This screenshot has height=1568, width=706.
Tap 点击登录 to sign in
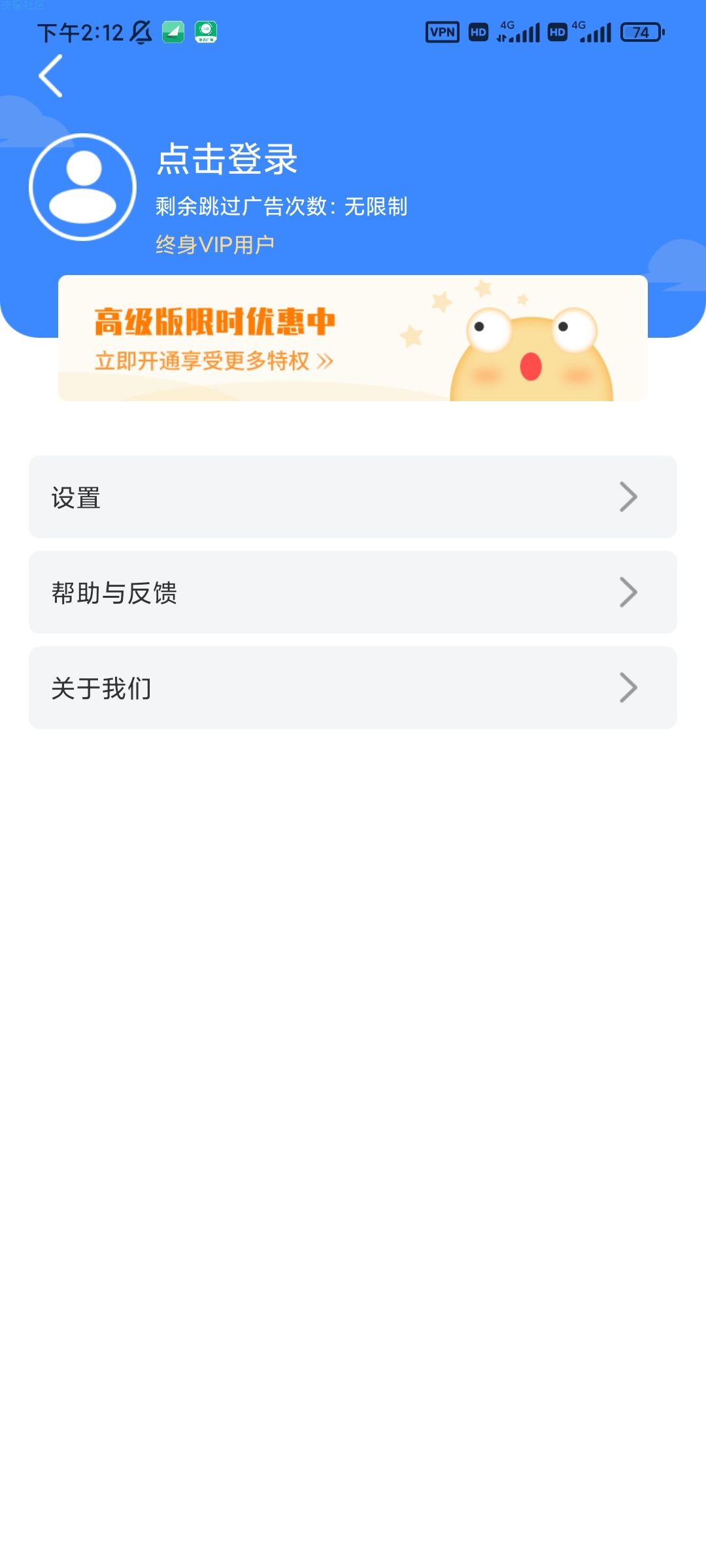point(227,159)
